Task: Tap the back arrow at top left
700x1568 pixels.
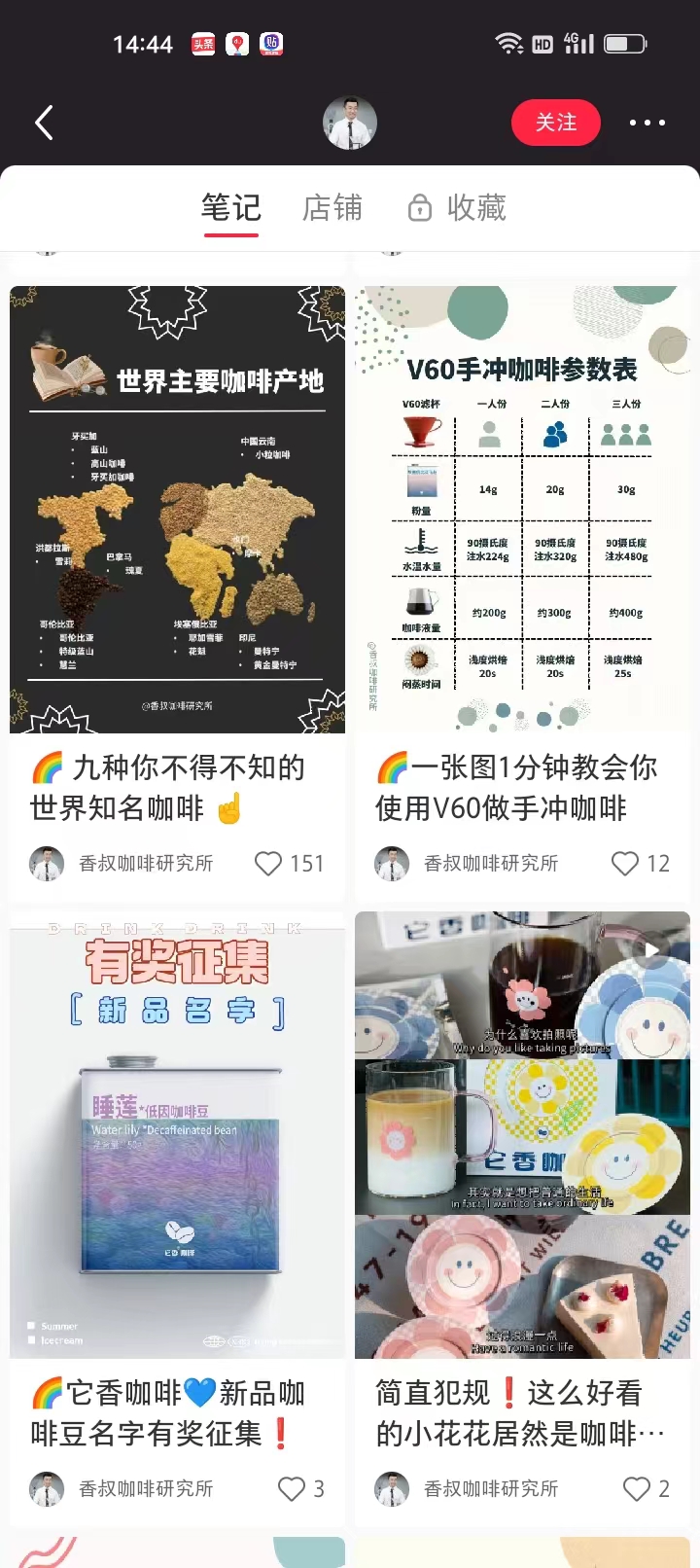Action: [x=43, y=123]
